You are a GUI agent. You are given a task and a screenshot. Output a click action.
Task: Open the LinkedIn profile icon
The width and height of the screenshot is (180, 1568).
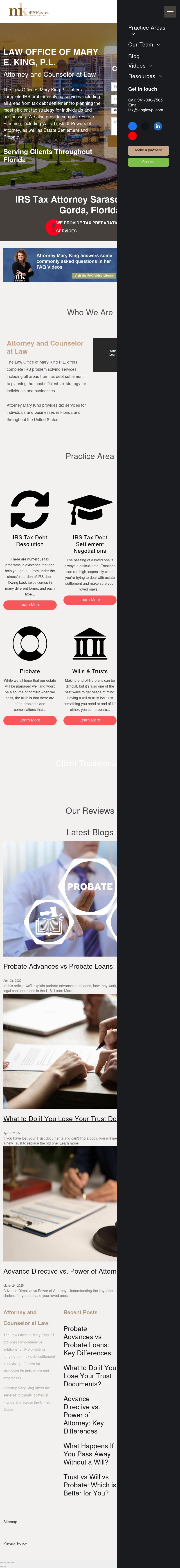point(157,126)
